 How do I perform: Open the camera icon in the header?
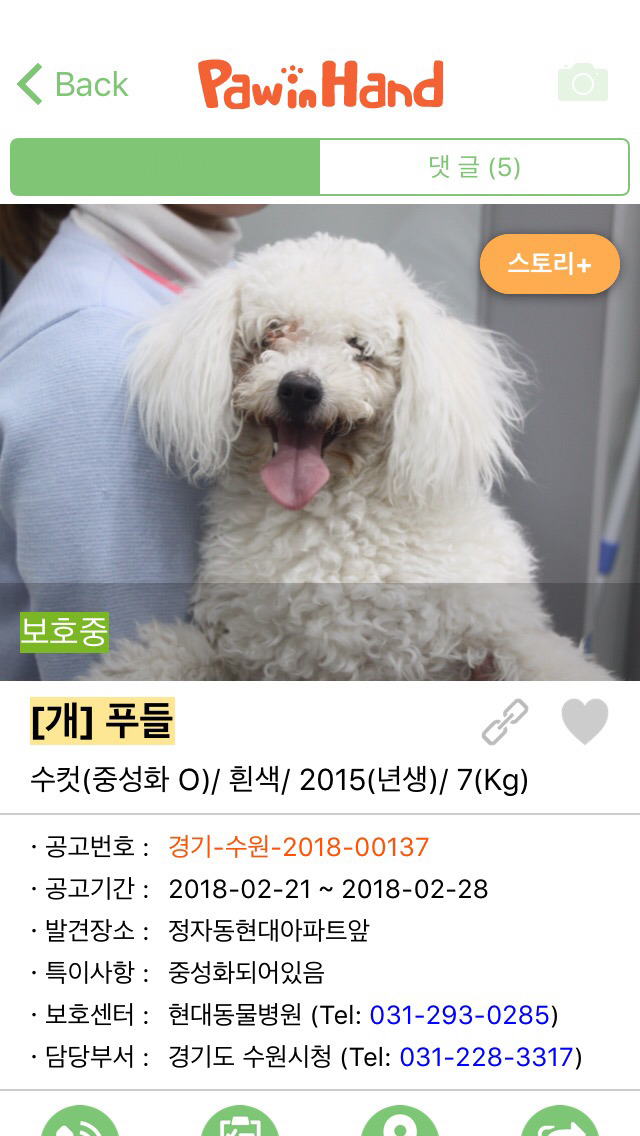point(582,83)
